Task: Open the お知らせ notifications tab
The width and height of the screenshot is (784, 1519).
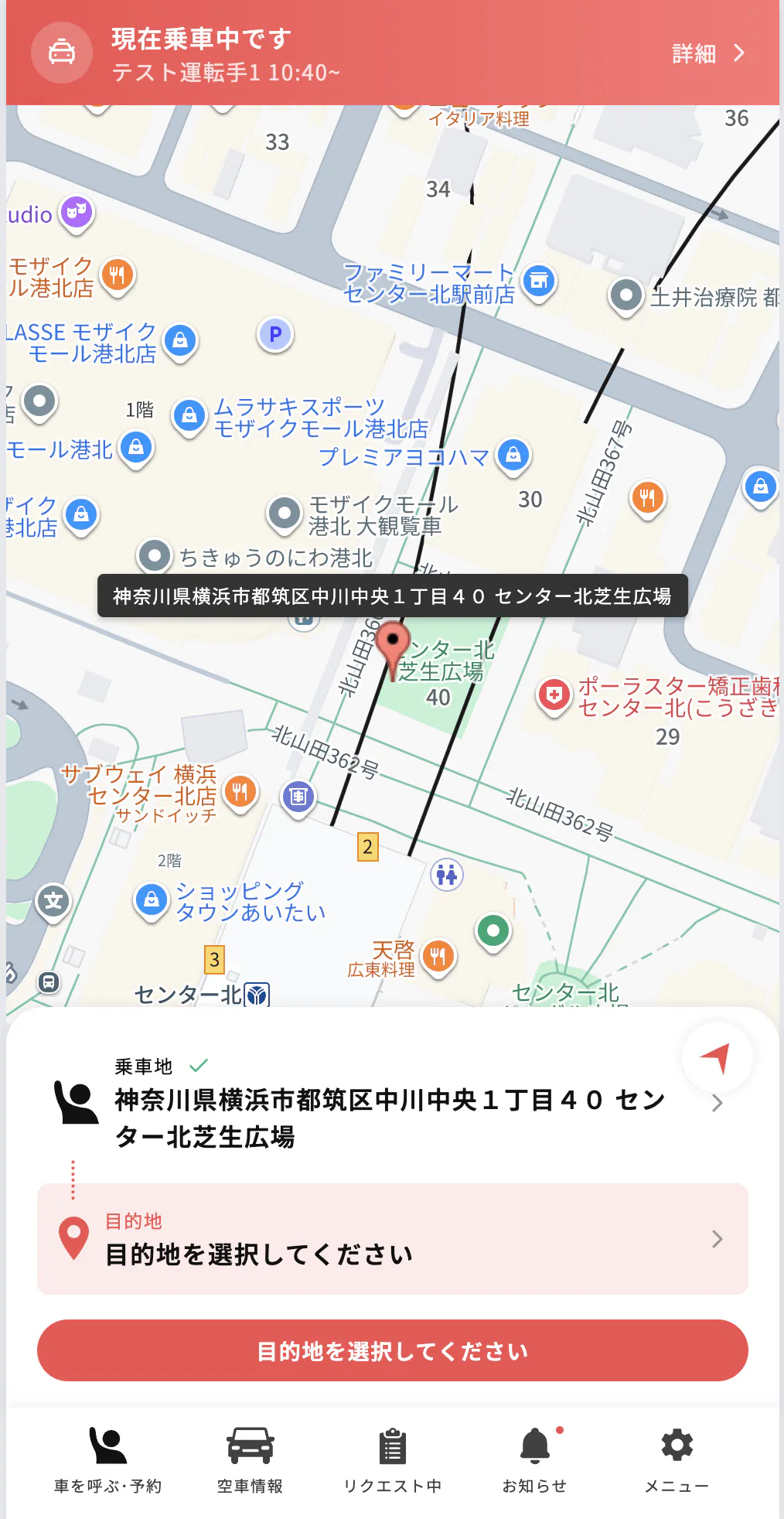Action: pos(534,1458)
